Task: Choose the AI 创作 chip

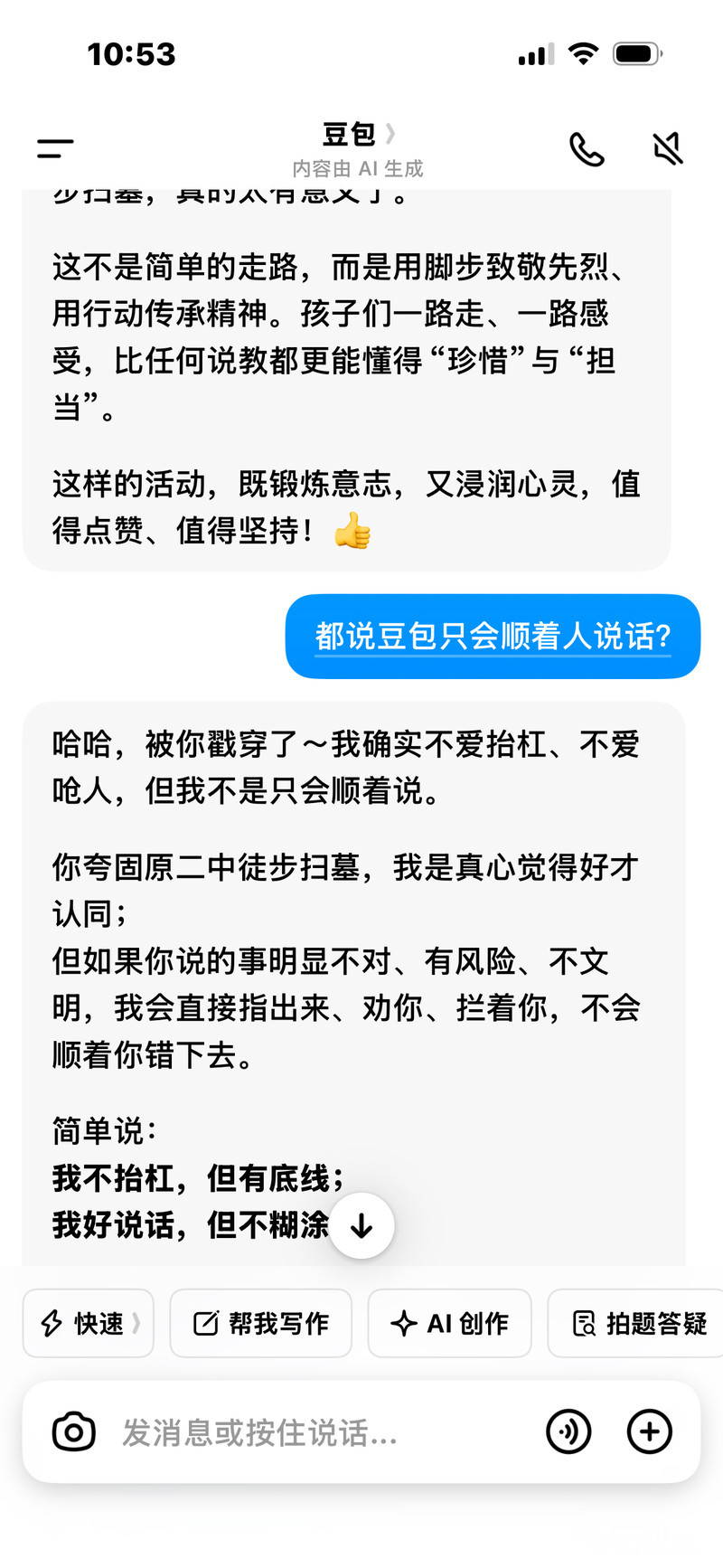Action: point(450,1324)
